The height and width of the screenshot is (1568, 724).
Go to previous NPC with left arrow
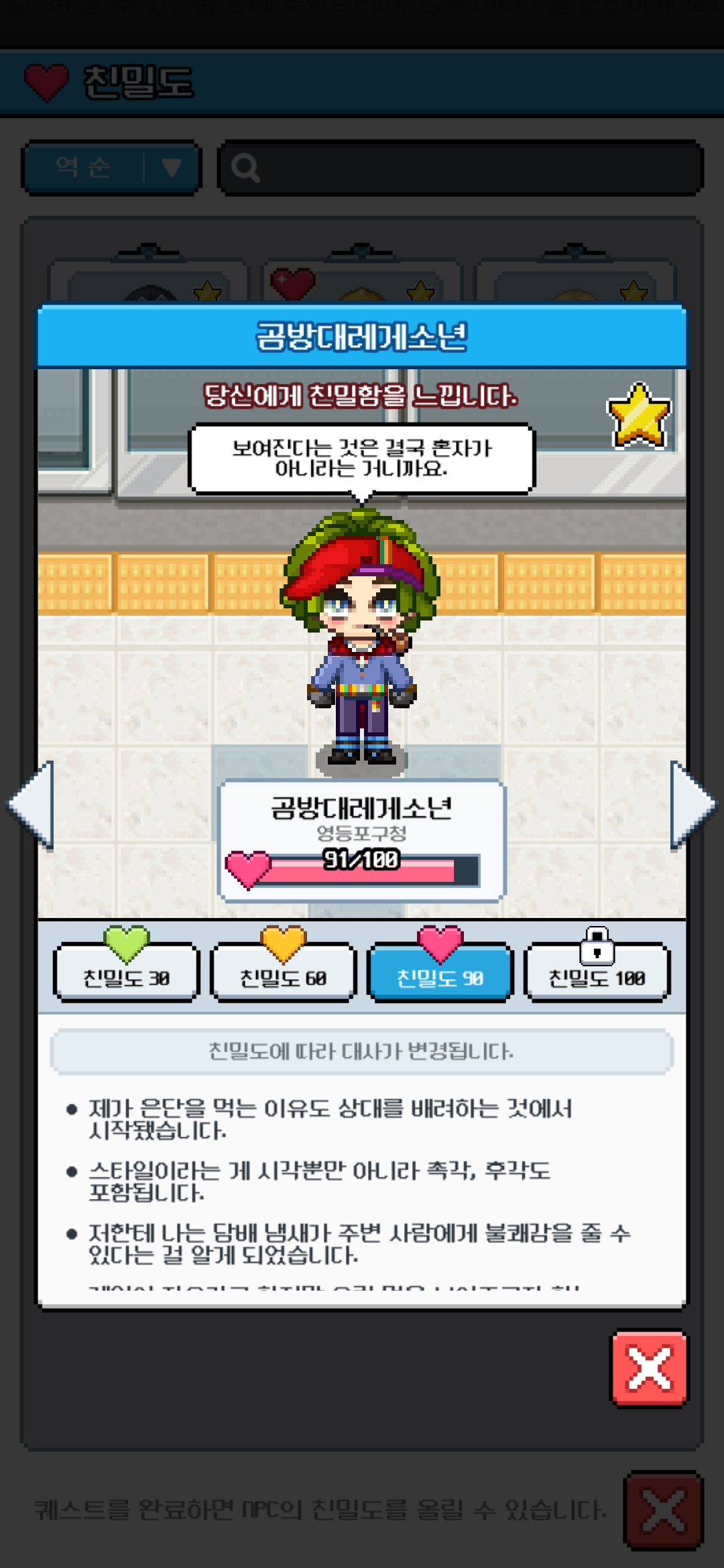click(x=31, y=805)
